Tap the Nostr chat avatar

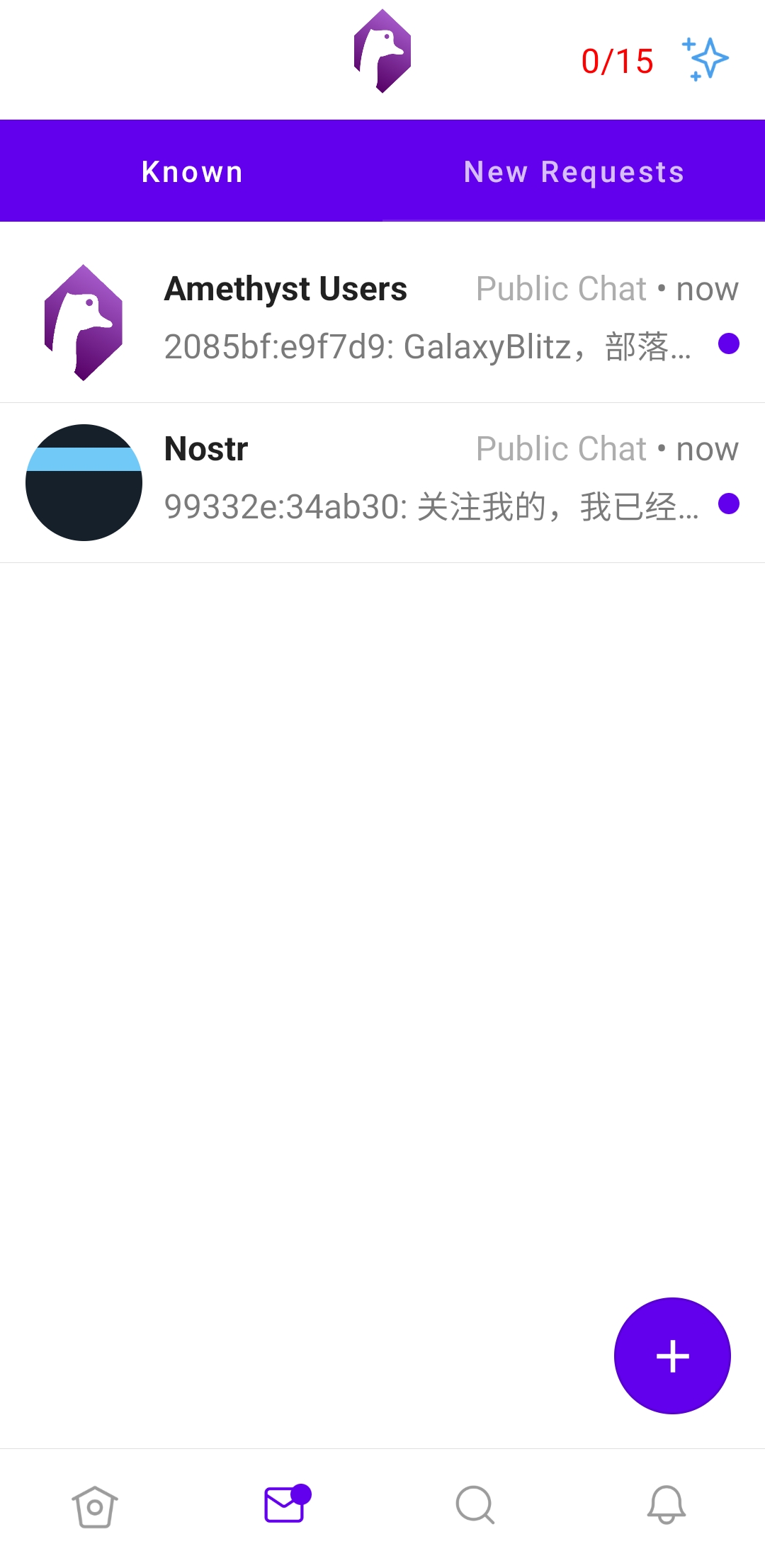(83, 482)
